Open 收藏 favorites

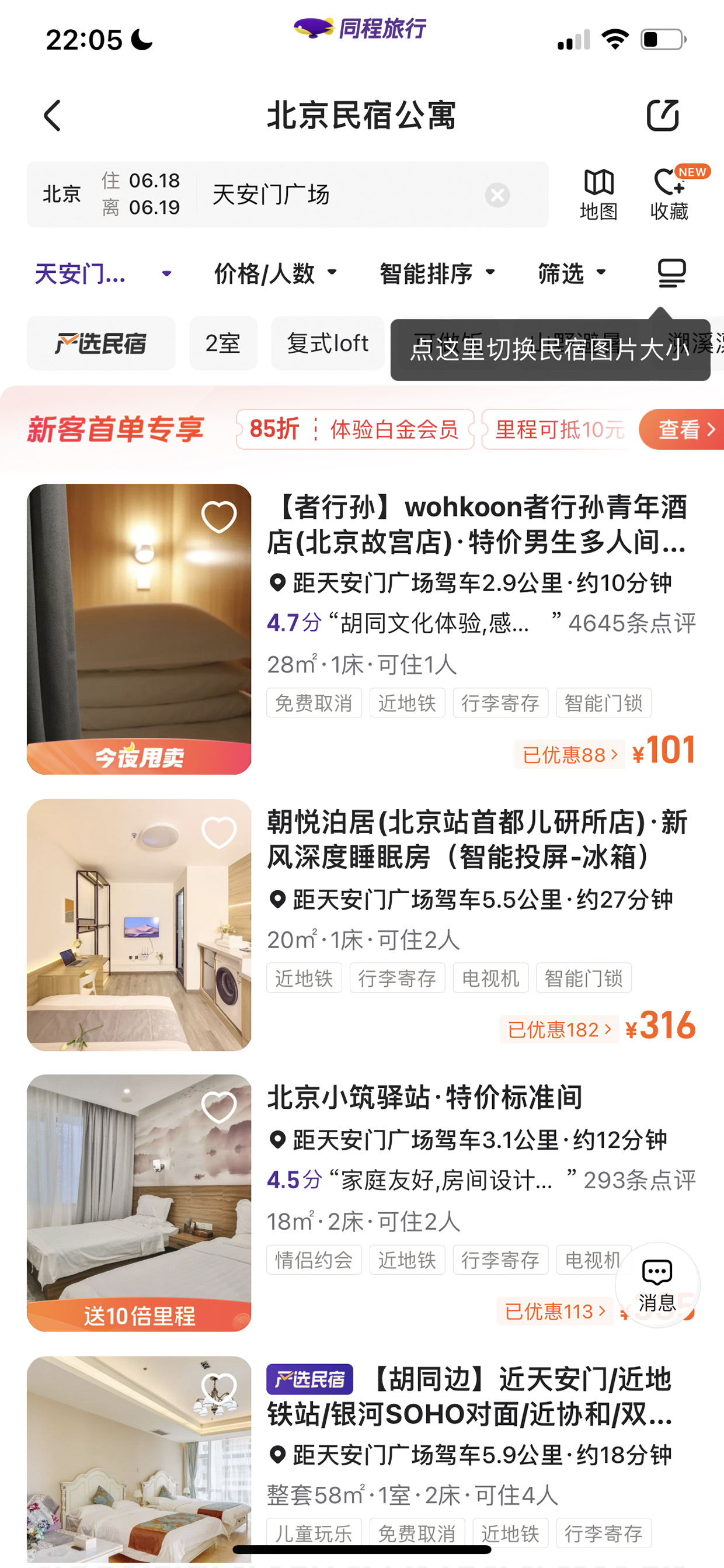[x=670, y=195]
